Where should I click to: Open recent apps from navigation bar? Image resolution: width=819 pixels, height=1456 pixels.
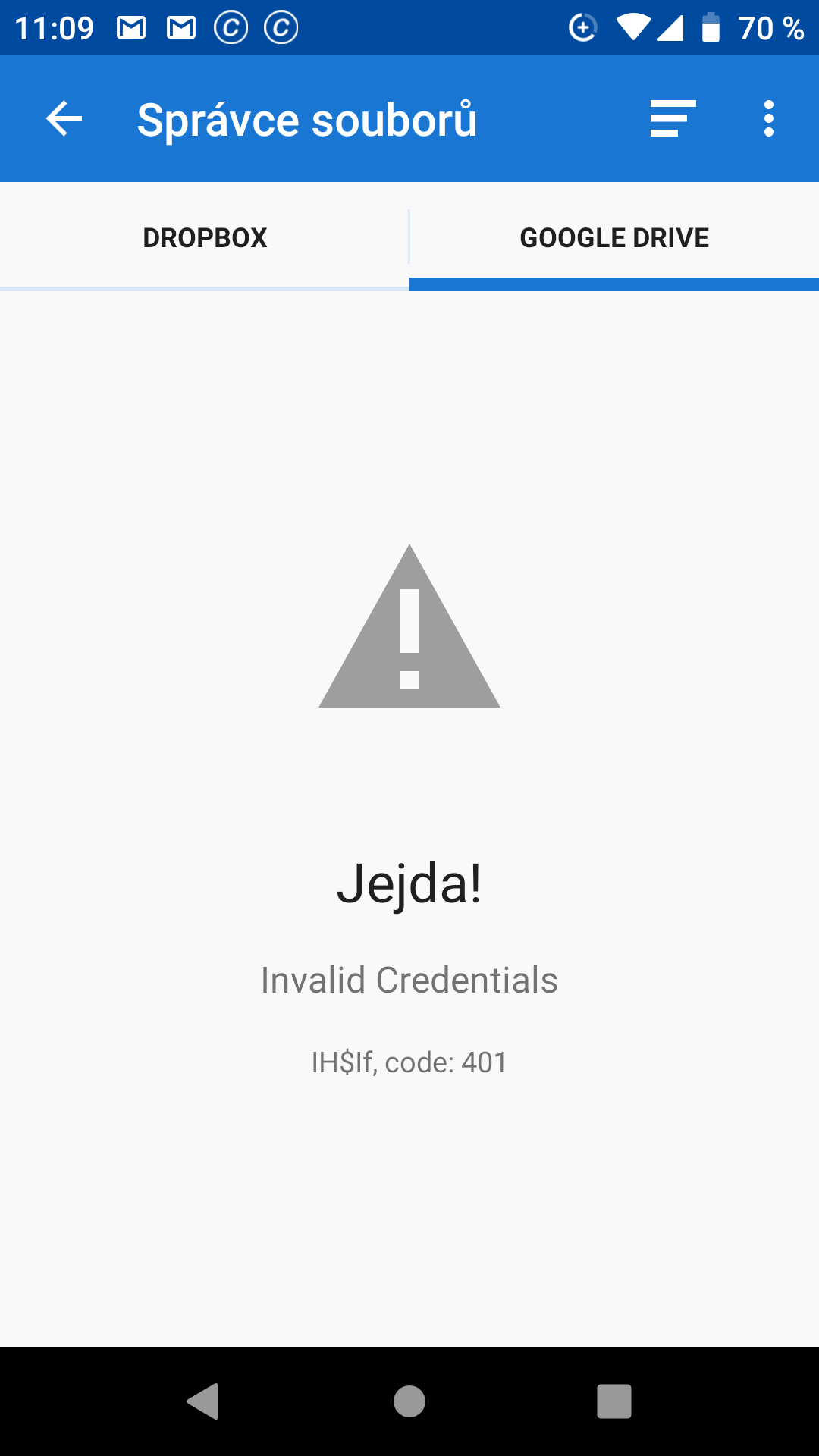(x=613, y=1401)
